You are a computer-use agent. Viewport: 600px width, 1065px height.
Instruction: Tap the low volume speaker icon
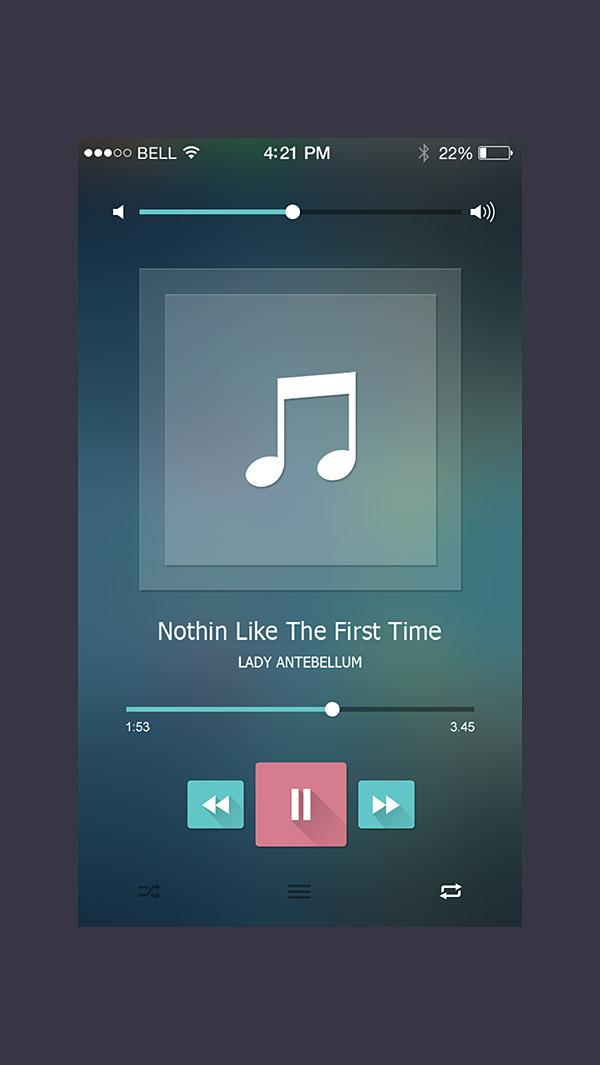point(118,212)
